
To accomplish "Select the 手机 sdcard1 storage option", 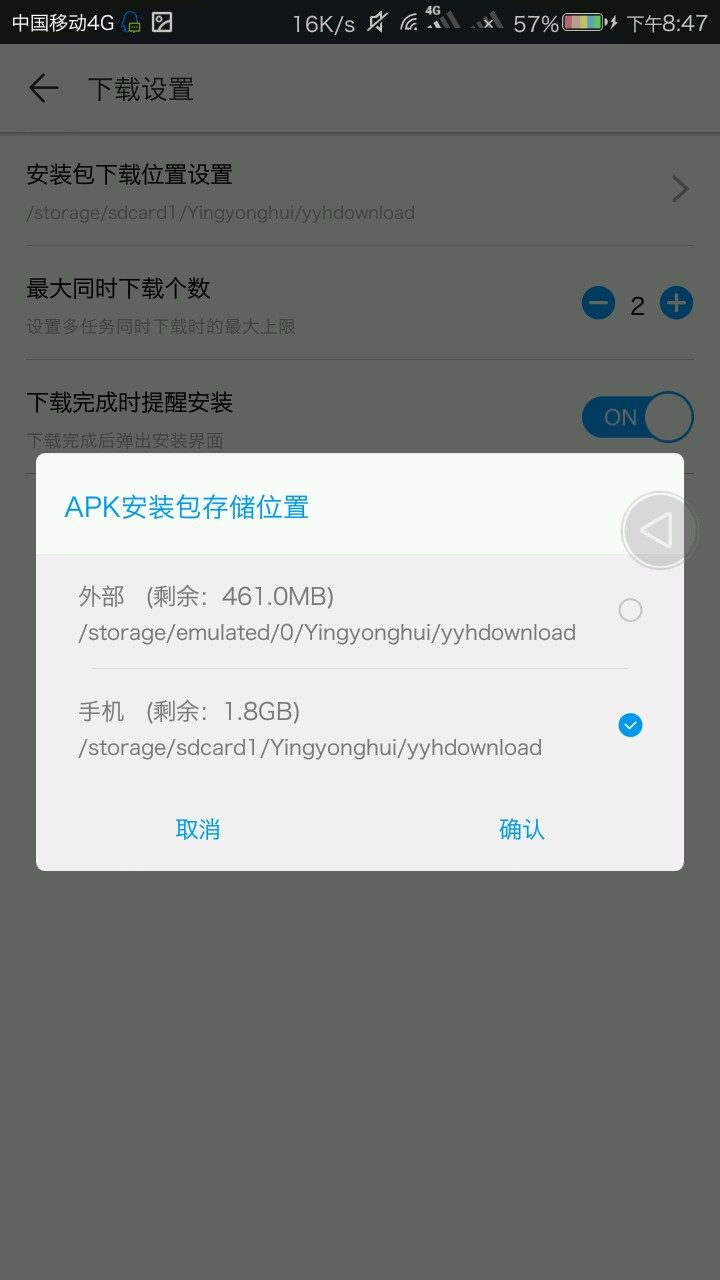I will (360, 727).
